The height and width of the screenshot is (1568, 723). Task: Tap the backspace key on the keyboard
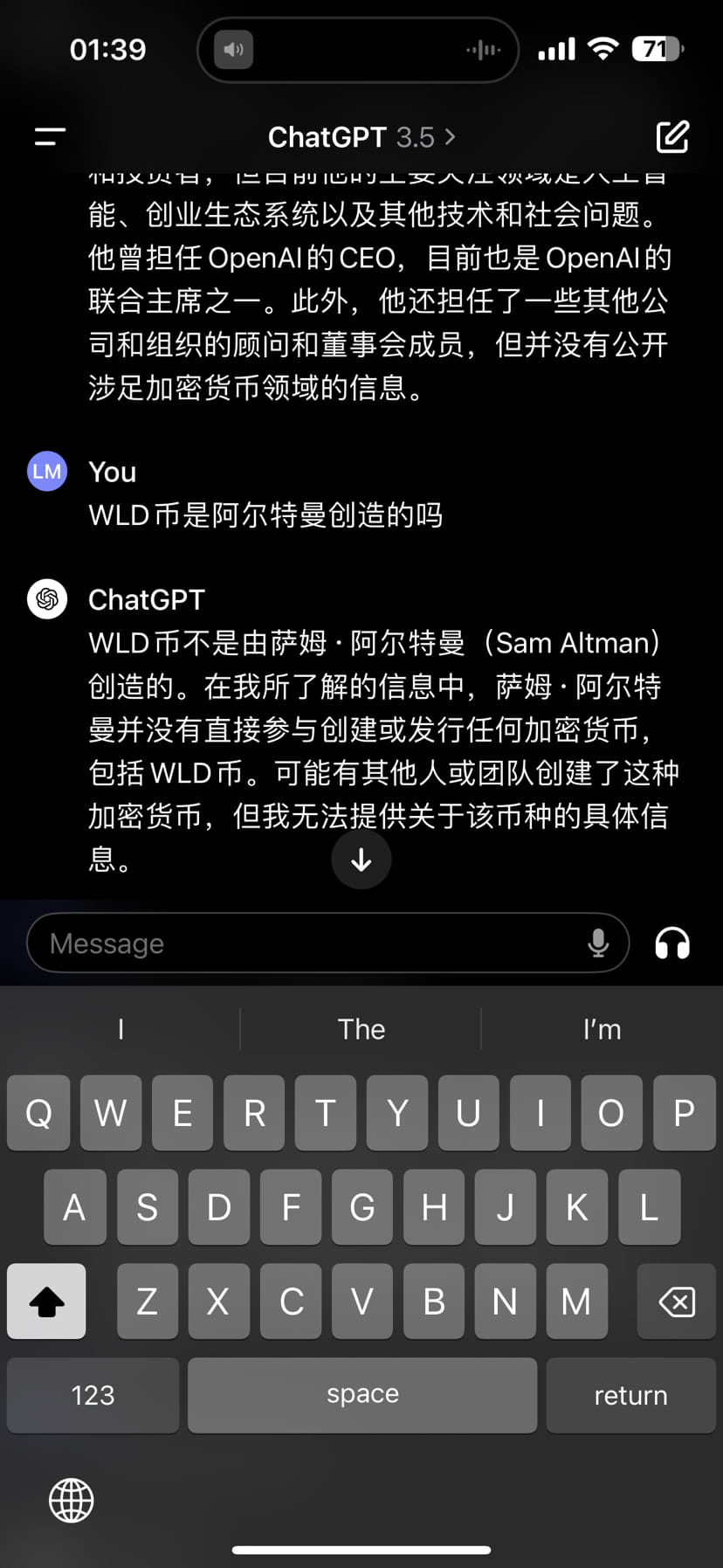point(676,1302)
